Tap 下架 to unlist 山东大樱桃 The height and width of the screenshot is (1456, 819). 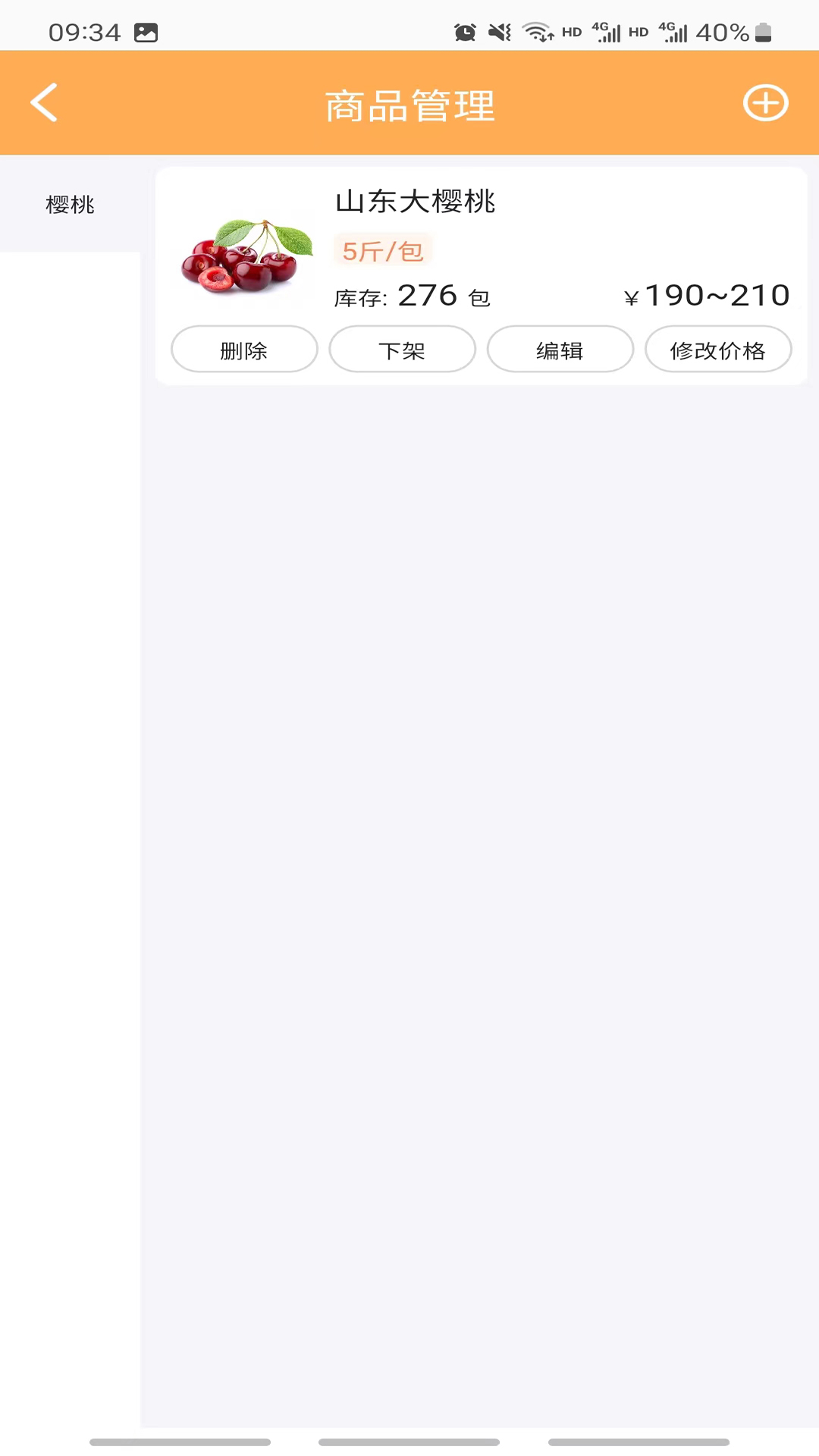click(x=402, y=350)
